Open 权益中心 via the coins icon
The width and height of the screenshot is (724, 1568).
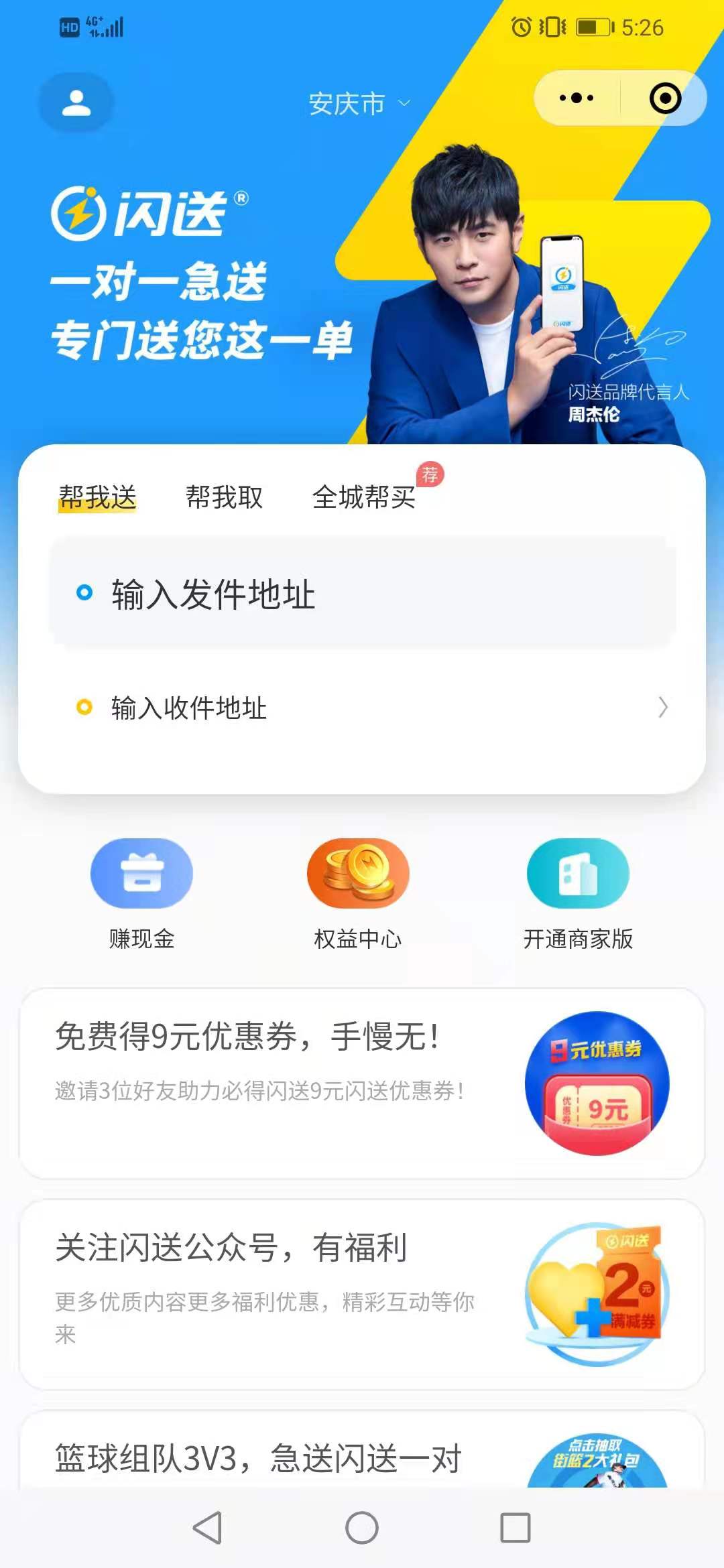[x=357, y=873]
